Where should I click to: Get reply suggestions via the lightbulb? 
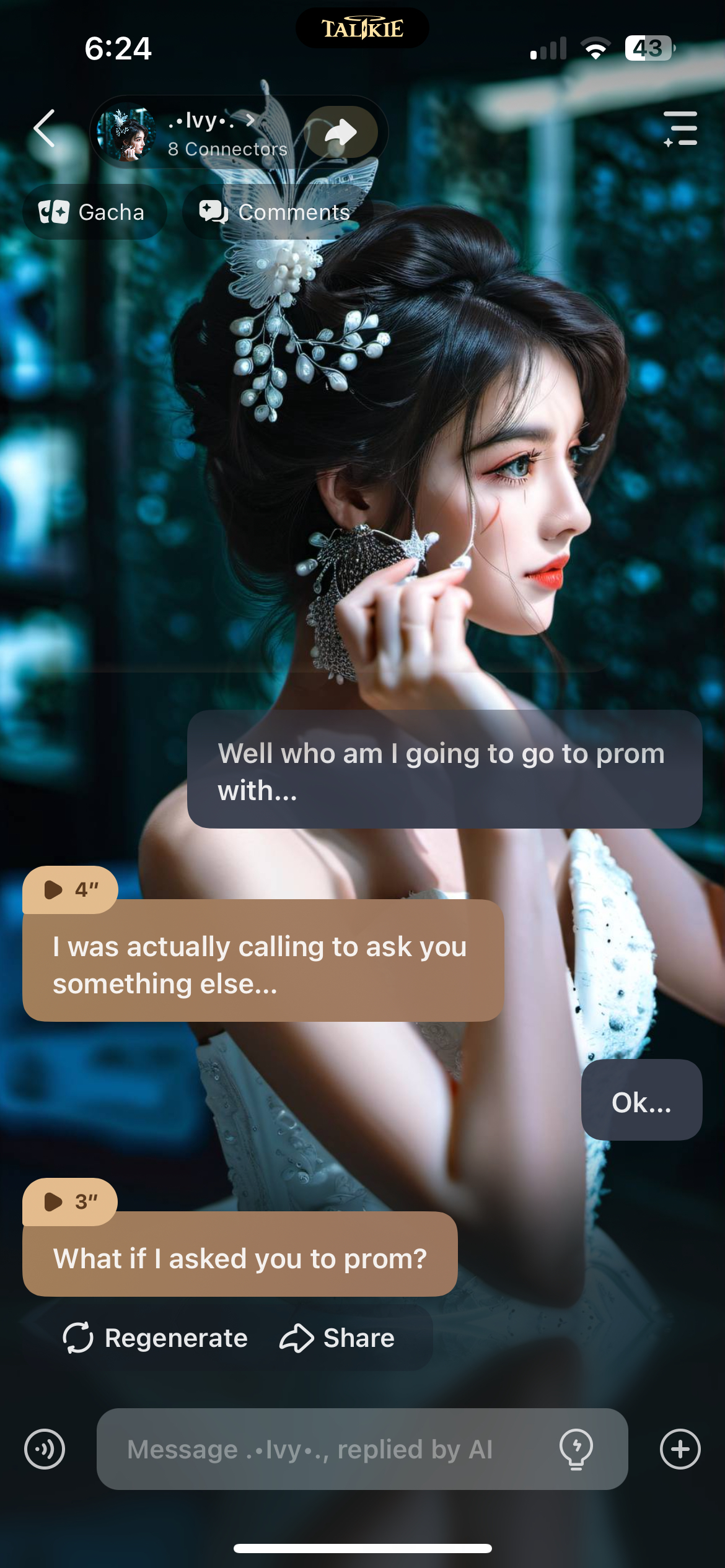(576, 1449)
